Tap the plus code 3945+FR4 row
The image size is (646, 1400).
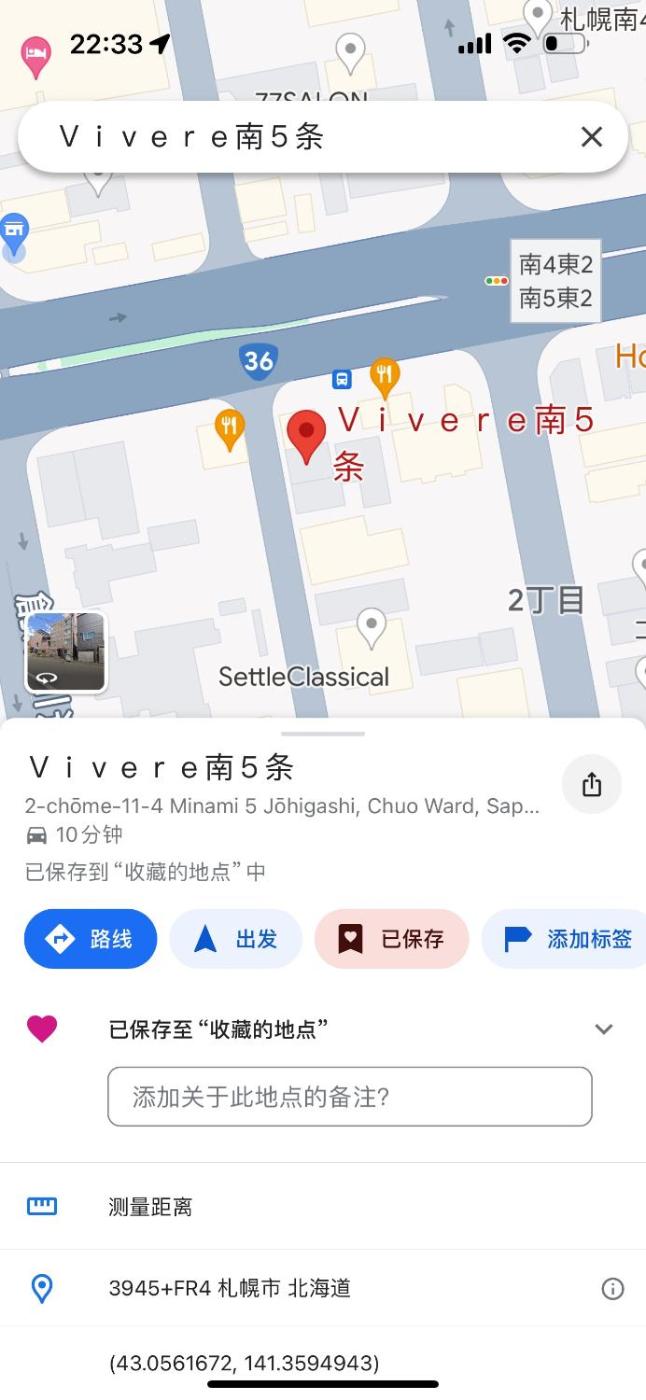pyautogui.click(x=230, y=1289)
